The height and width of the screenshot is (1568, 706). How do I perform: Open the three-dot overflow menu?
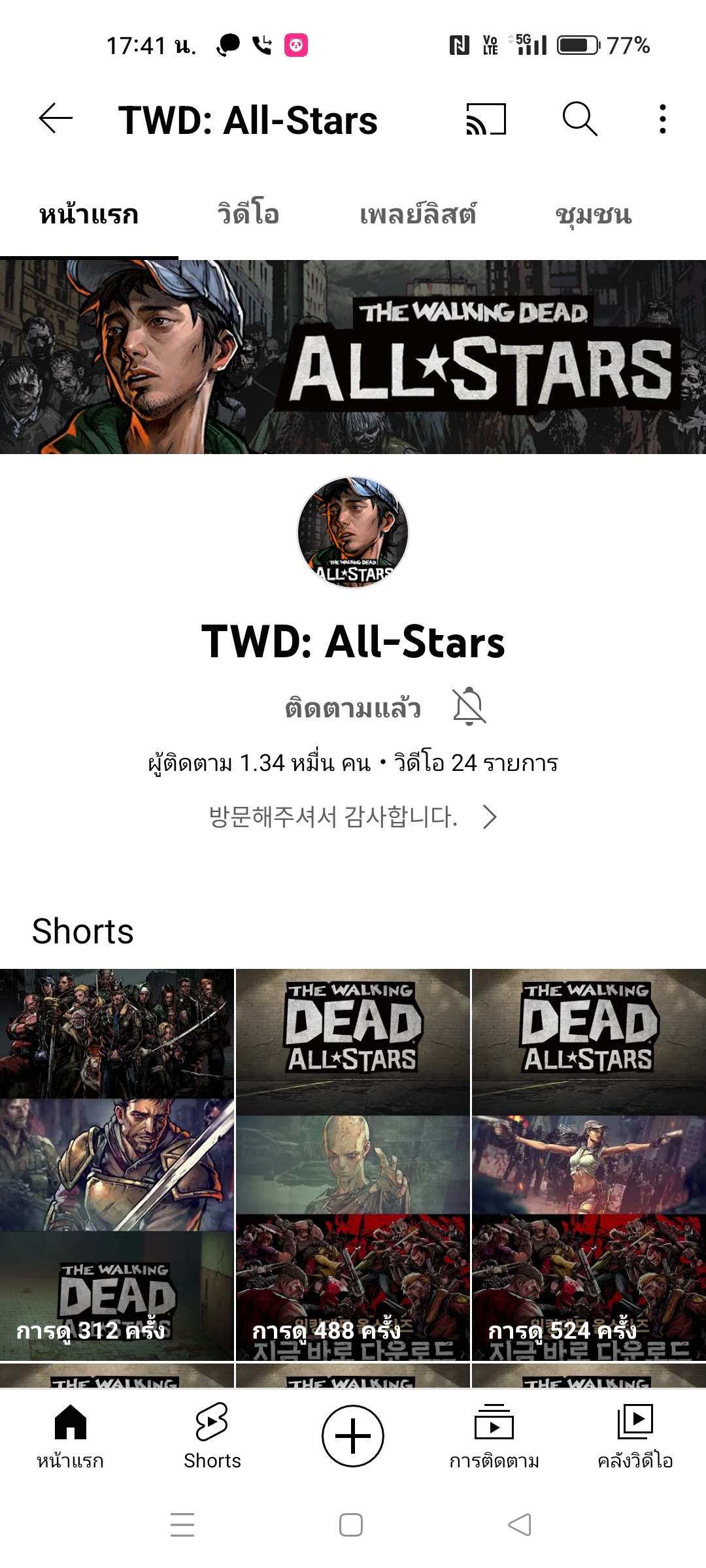click(x=663, y=120)
